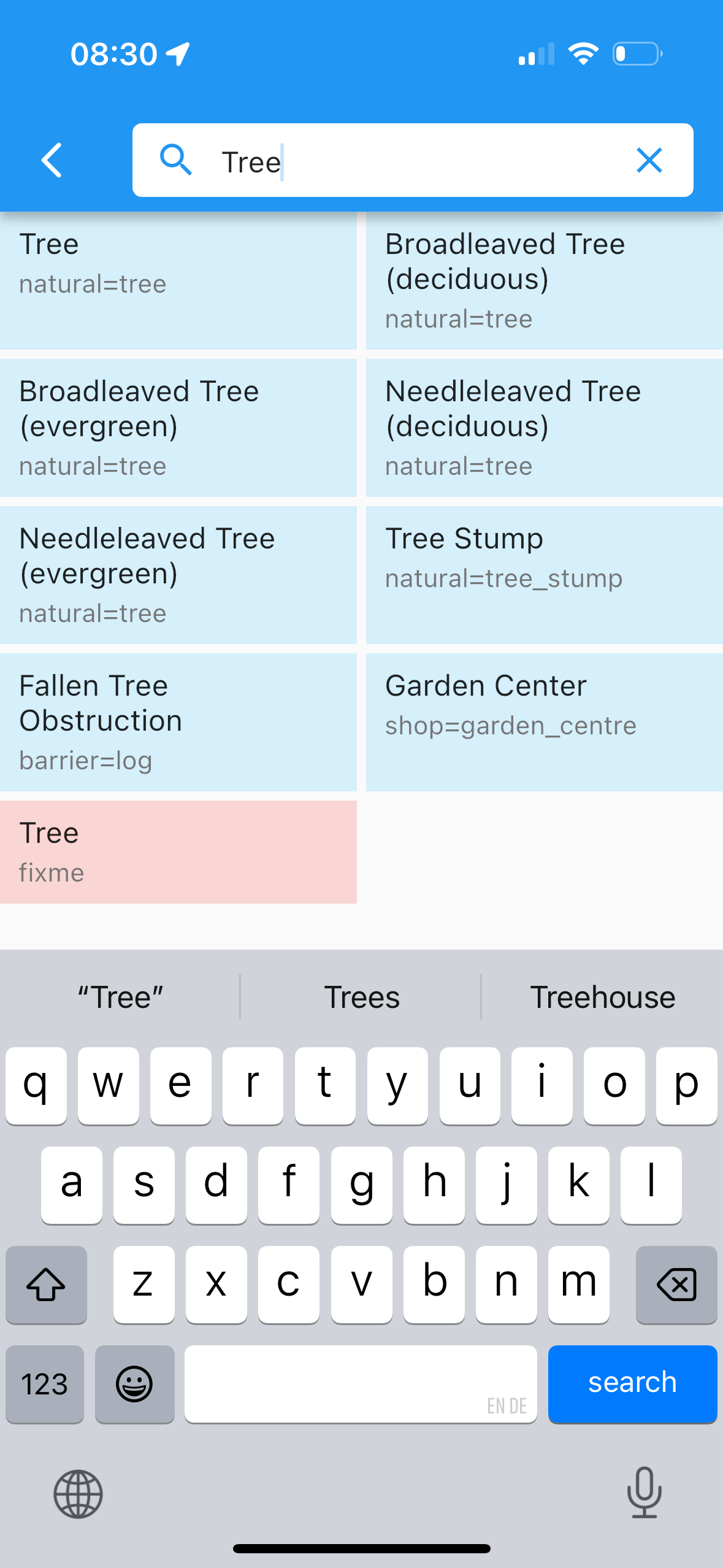Pick Needleleaved Tree (deciduous)

[x=544, y=428]
